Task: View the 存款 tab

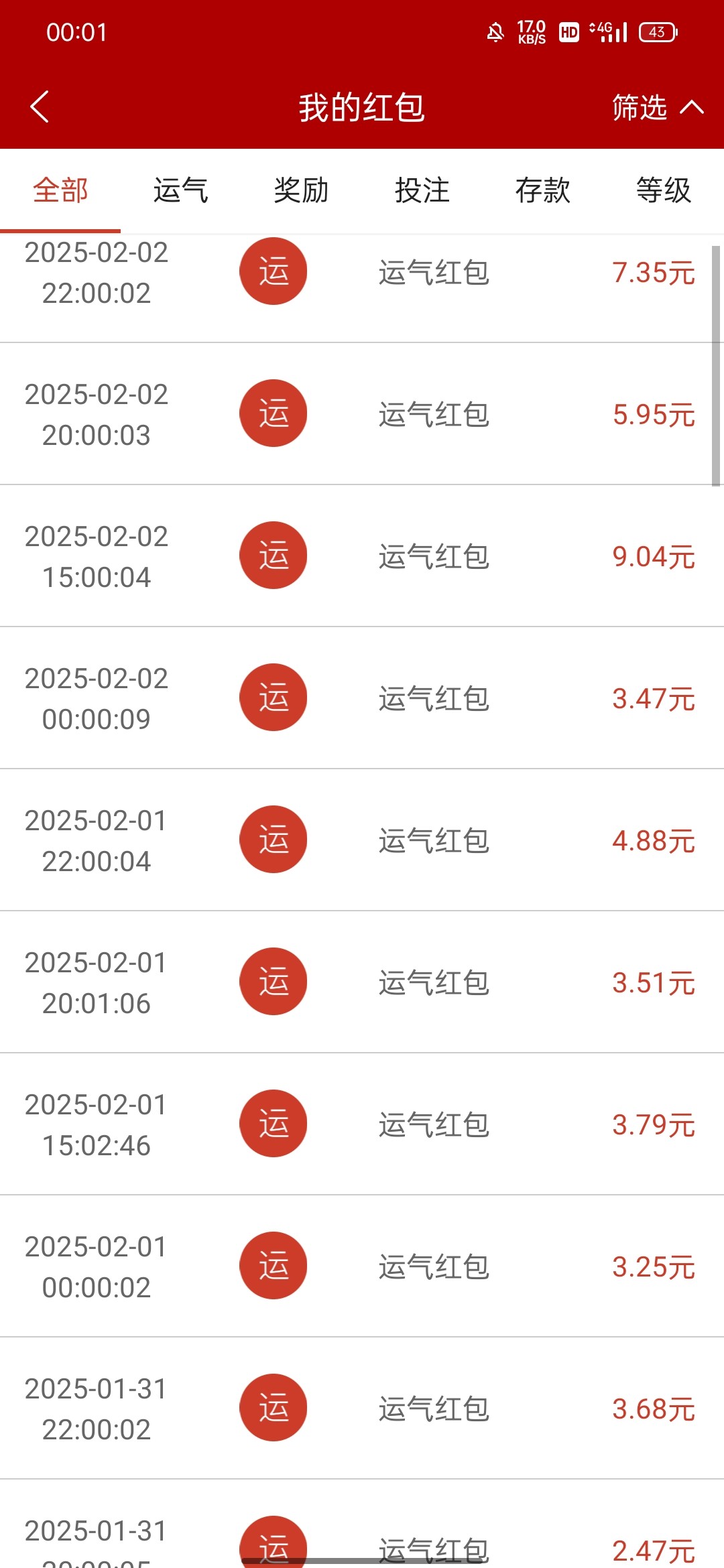Action: (x=543, y=190)
